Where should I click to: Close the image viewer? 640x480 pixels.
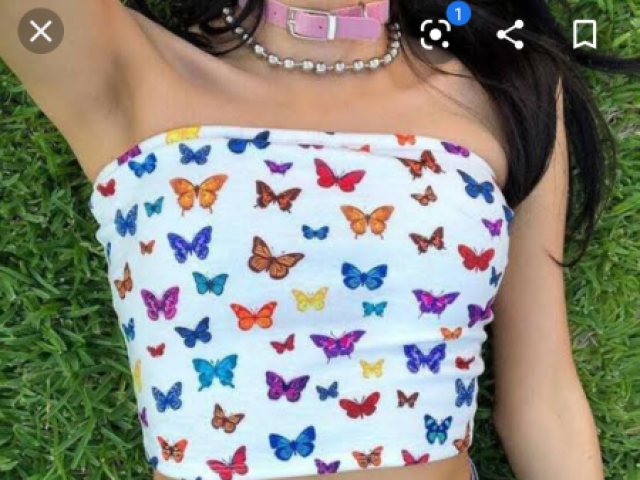40,31
